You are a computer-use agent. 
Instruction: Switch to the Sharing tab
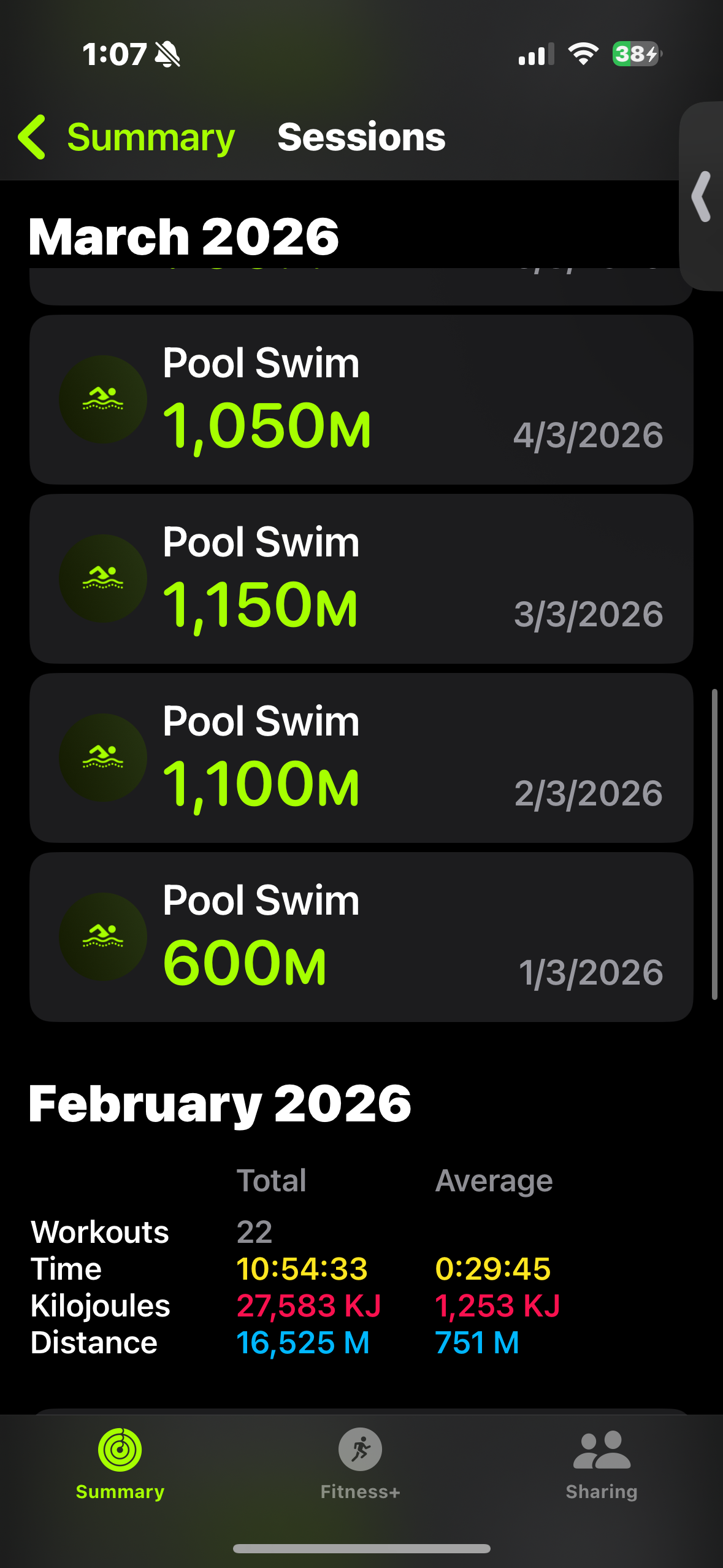(x=602, y=1462)
